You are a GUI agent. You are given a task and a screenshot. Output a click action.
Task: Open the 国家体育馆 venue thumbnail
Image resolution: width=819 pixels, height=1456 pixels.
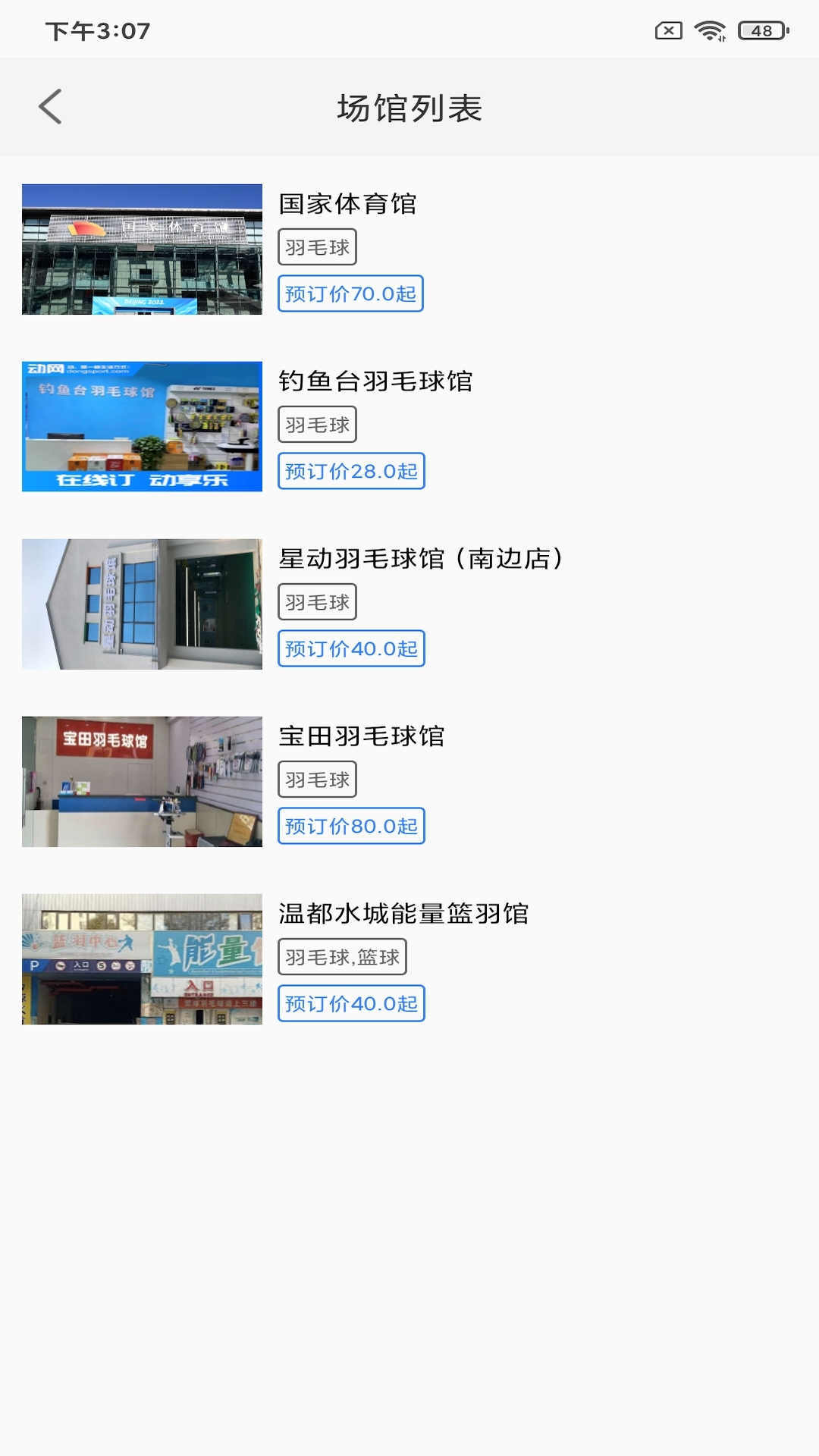pyautogui.click(x=141, y=247)
